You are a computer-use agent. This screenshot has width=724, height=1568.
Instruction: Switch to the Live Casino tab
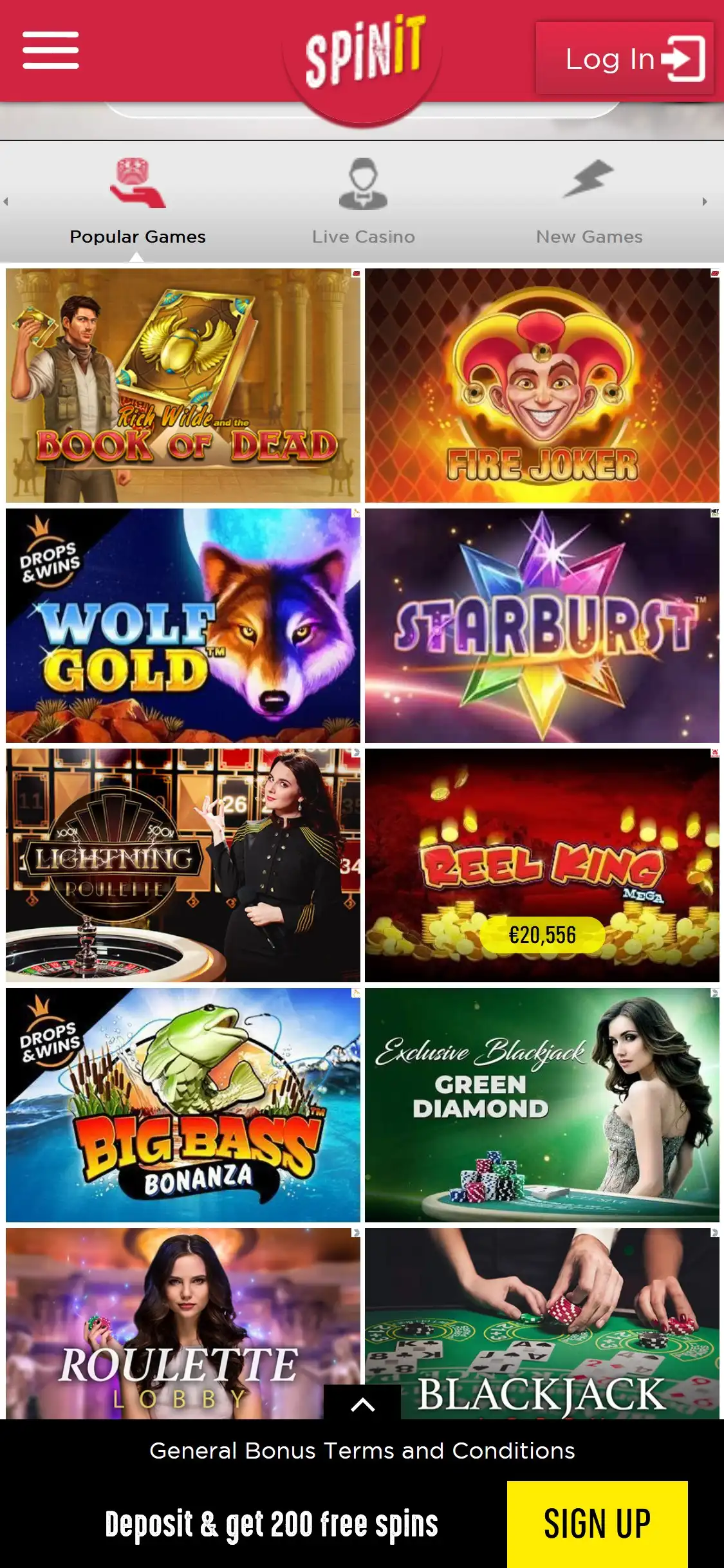363,203
